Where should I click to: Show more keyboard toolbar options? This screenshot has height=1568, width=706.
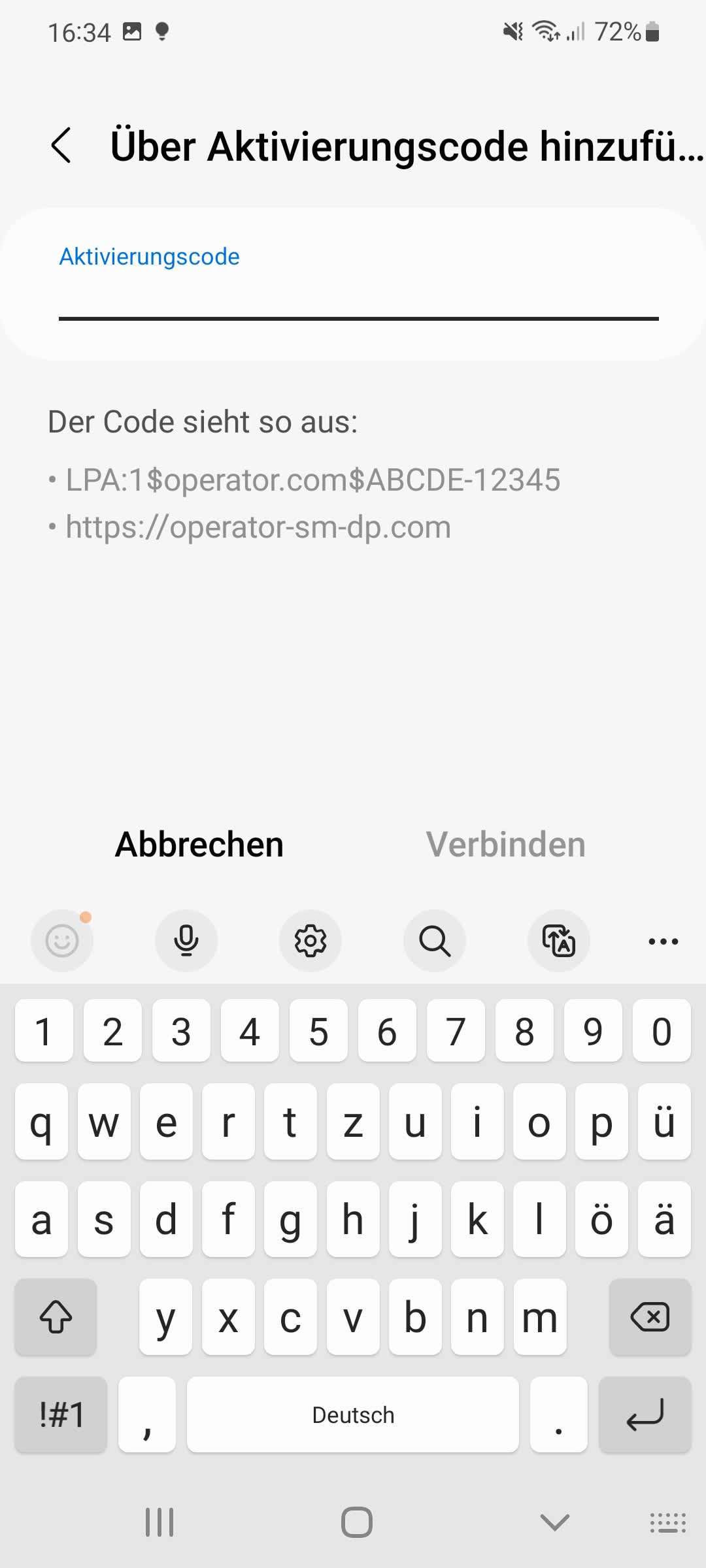point(663,941)
